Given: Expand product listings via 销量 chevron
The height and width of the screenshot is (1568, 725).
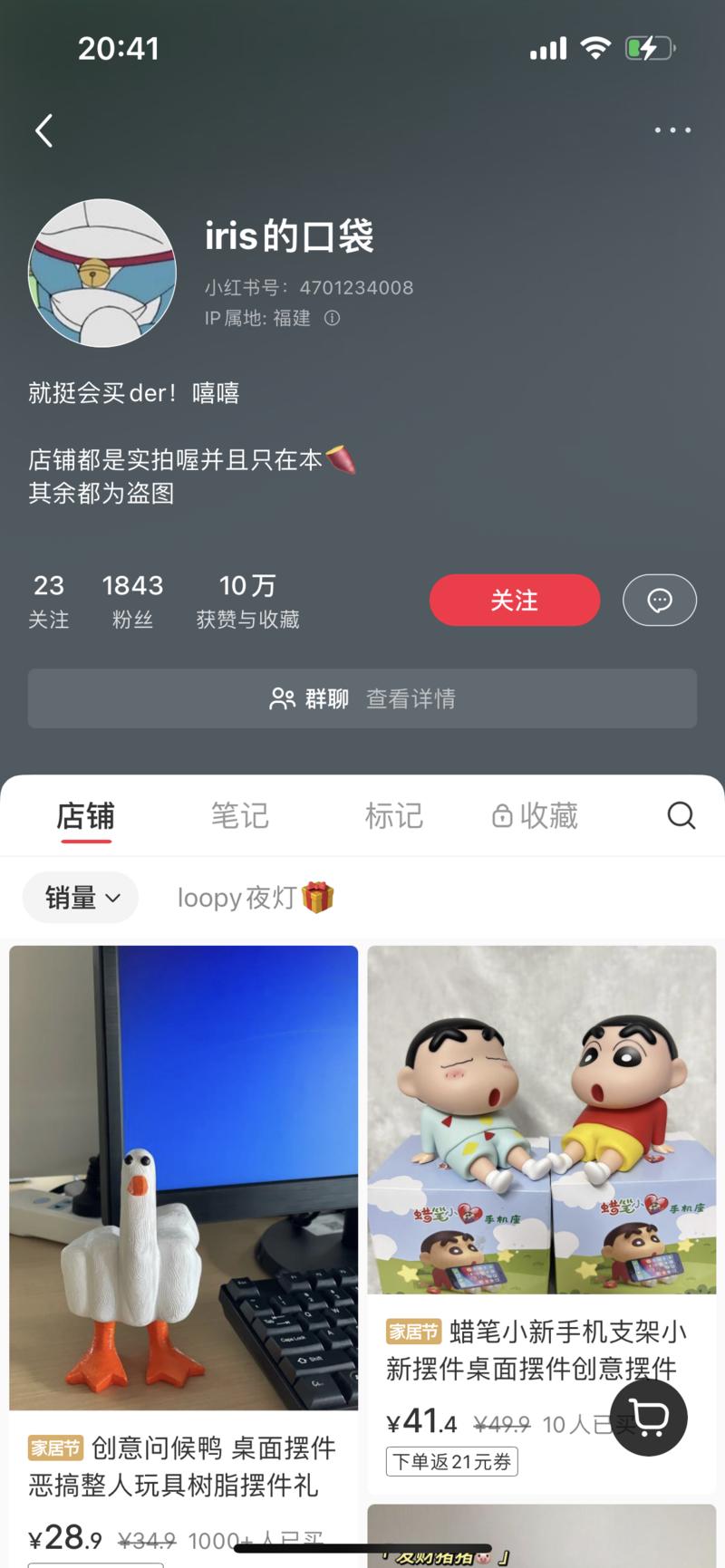Looking at the screenshot, I should point(114,898).
